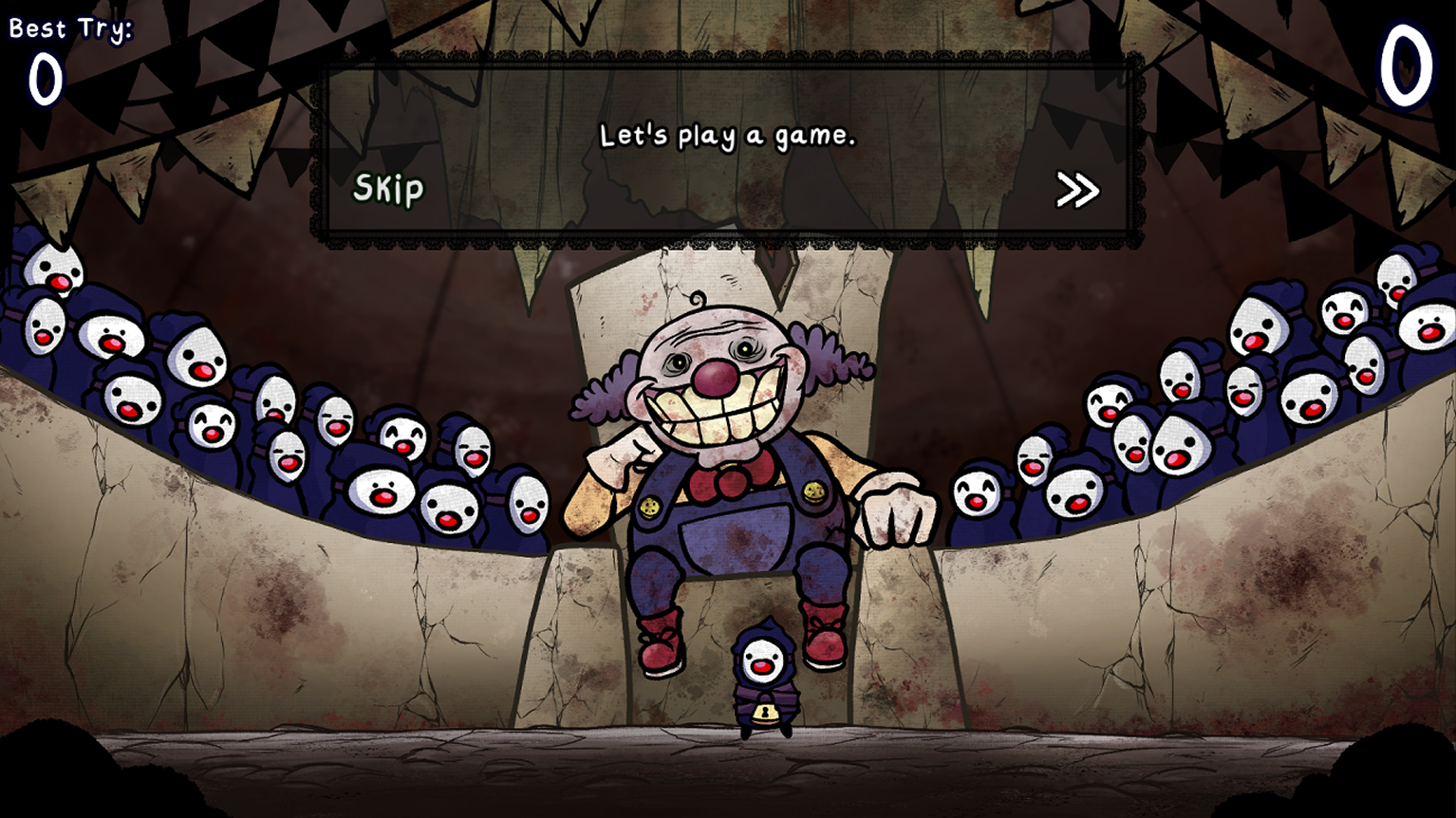This screenshot has width=1456, height=818.
Task: Skip the intro dialogue
Action: (388, 189)
